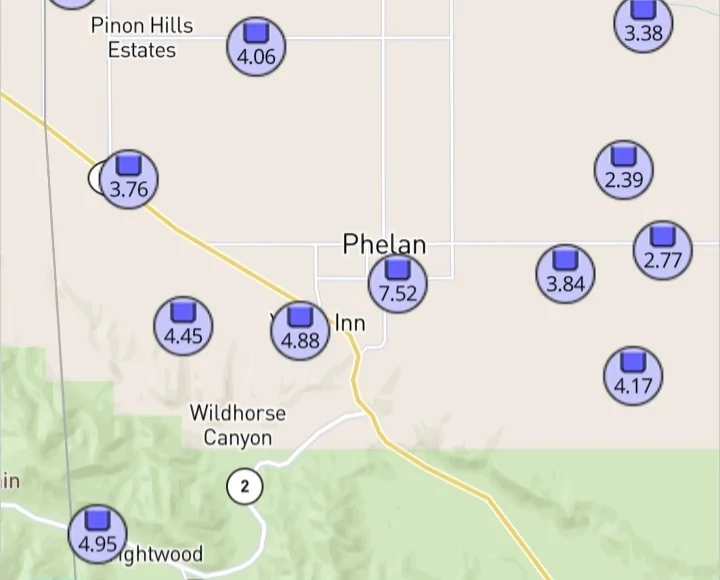Select the 7.52 marker near Phelan
This screenshot has height=580, width=720.
[x=397, y=283]
